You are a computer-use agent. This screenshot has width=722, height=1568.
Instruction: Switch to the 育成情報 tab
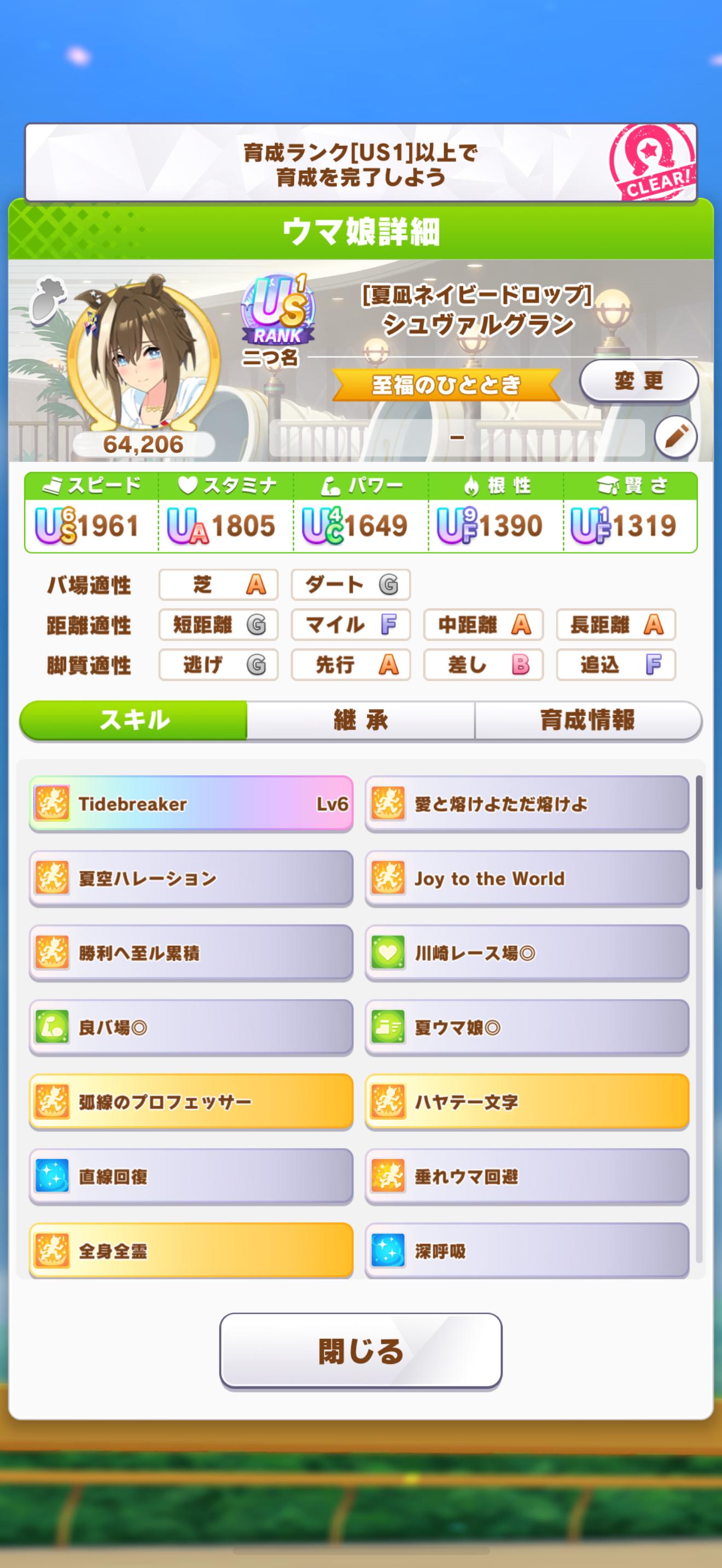pyautogui.click(x=587, y=721)
